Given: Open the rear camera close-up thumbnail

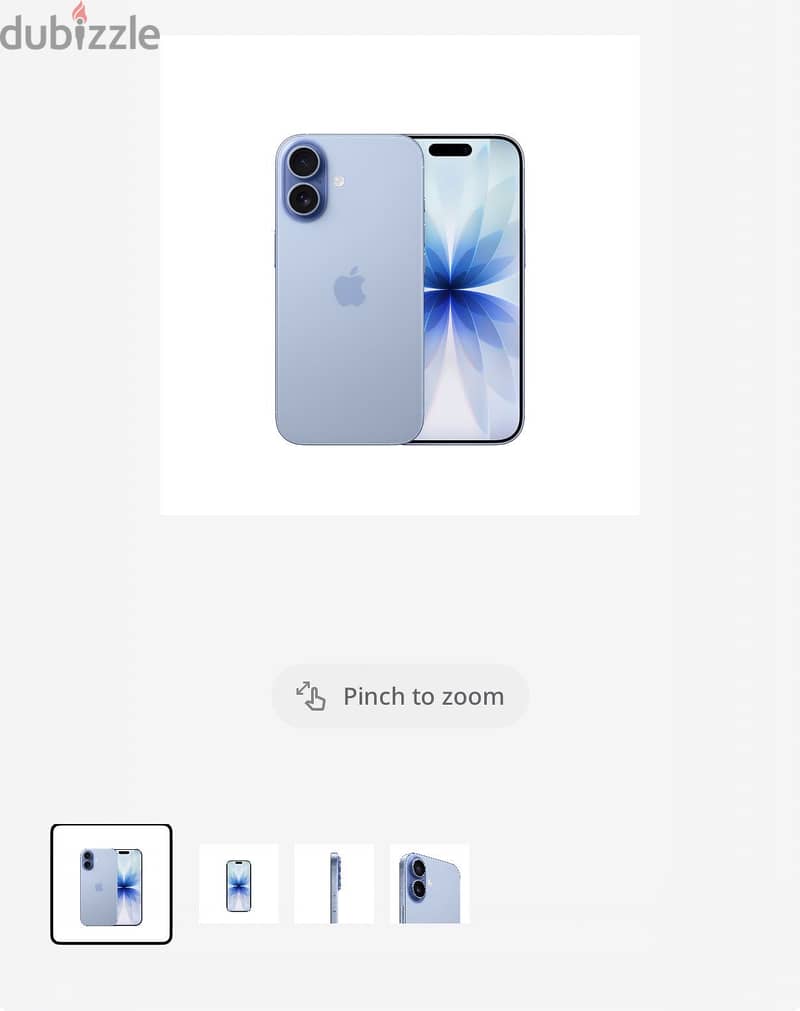Looking at the screenshot, I should [x=429, y=884].
